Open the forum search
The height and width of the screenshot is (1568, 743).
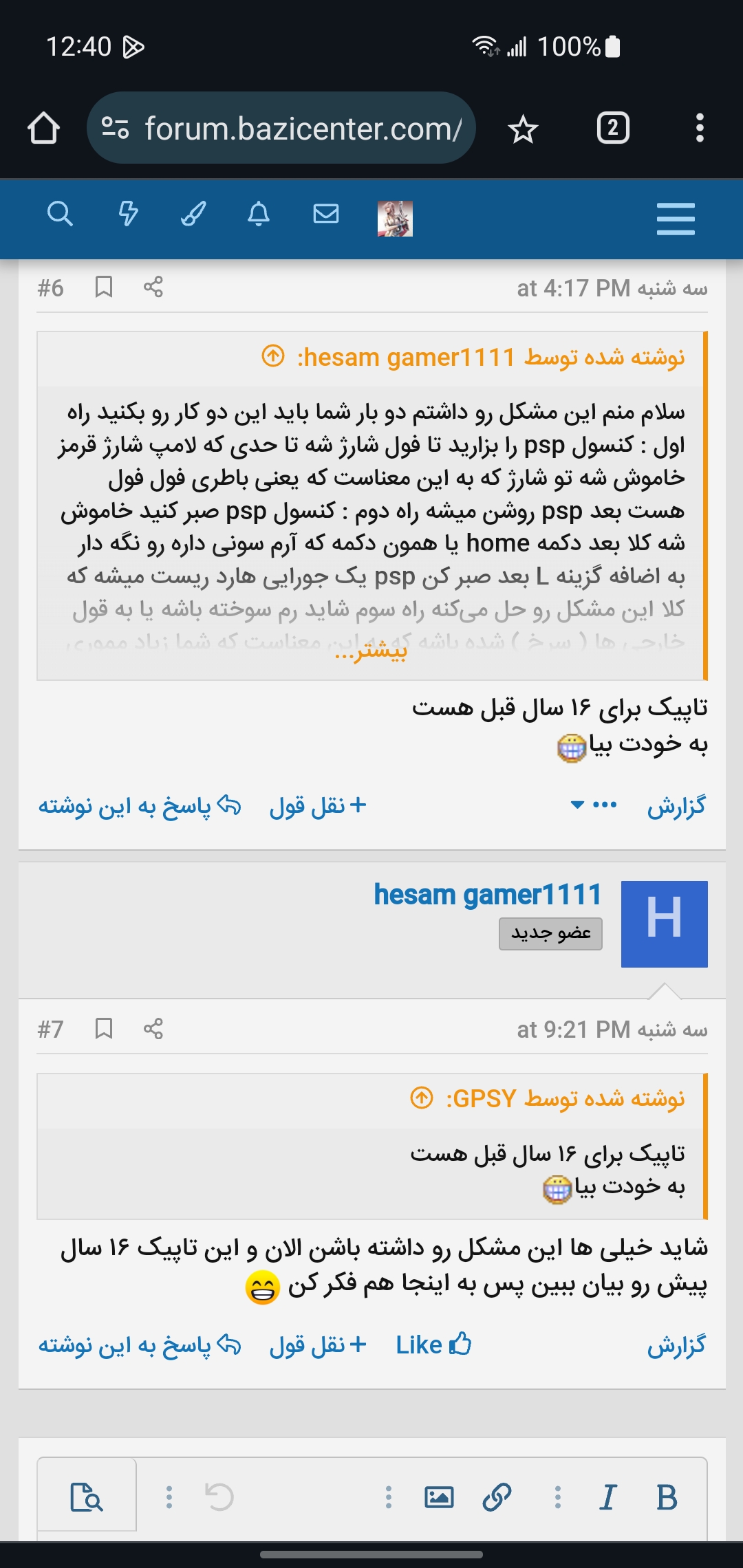coord(60,214)
